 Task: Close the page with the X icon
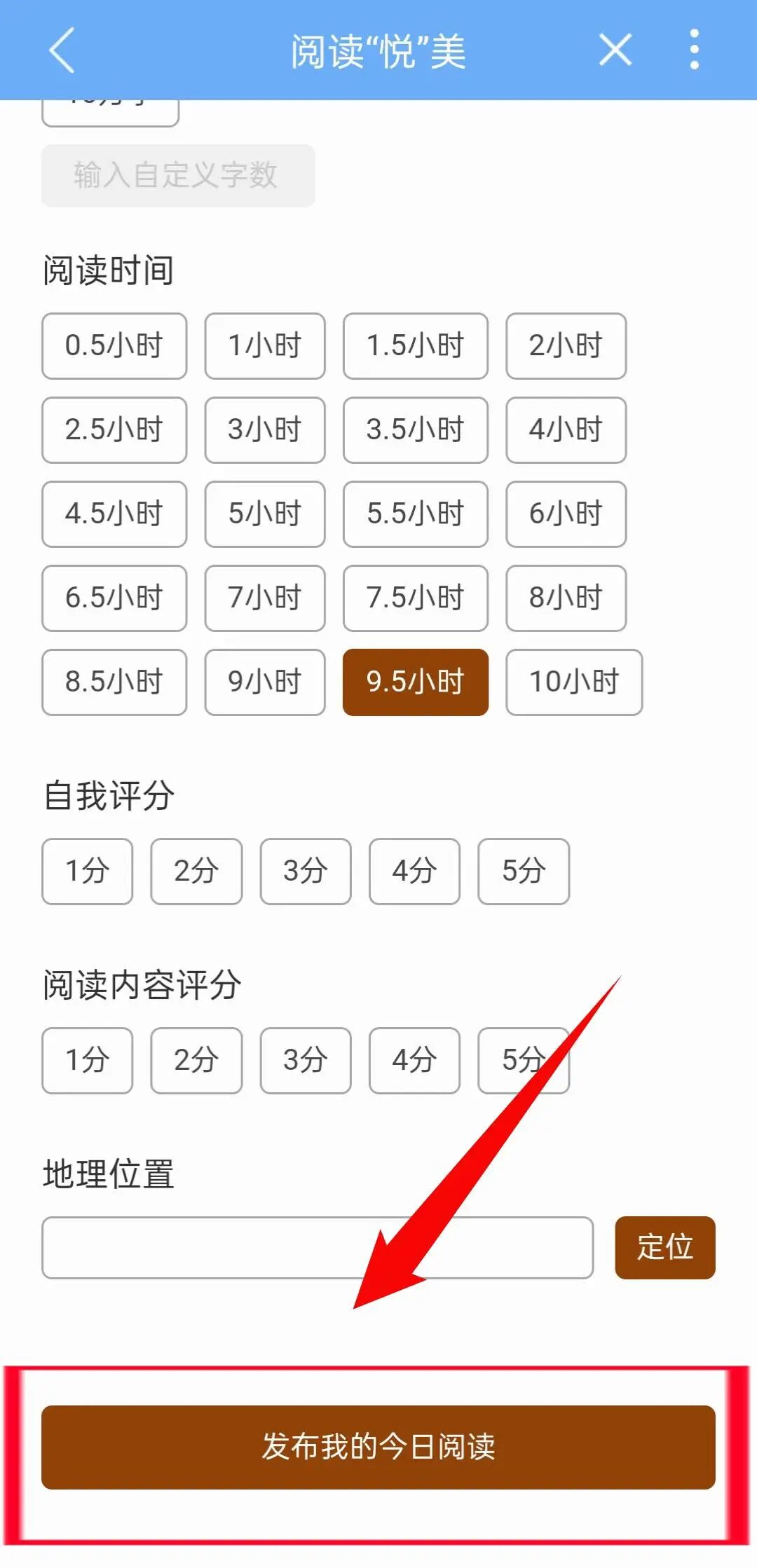tap(615, 50)
